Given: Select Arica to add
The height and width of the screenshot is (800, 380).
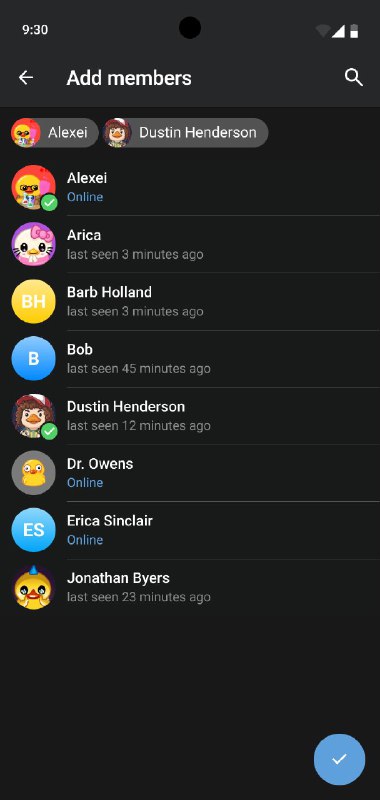Looking at the screenshot, I should [190, 244].
